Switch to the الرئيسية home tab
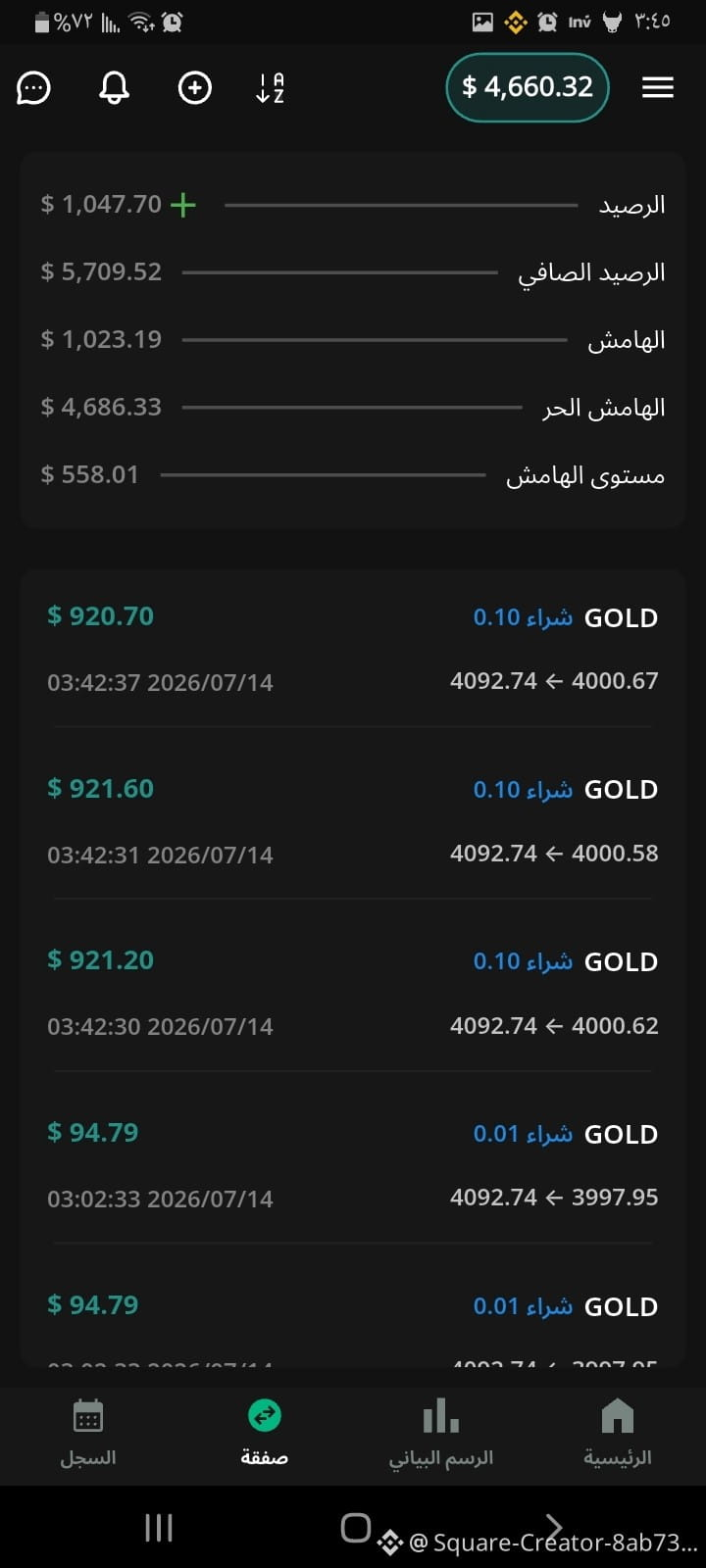This screenshot has height=1568, width=706. click(x=617, y=1432)
